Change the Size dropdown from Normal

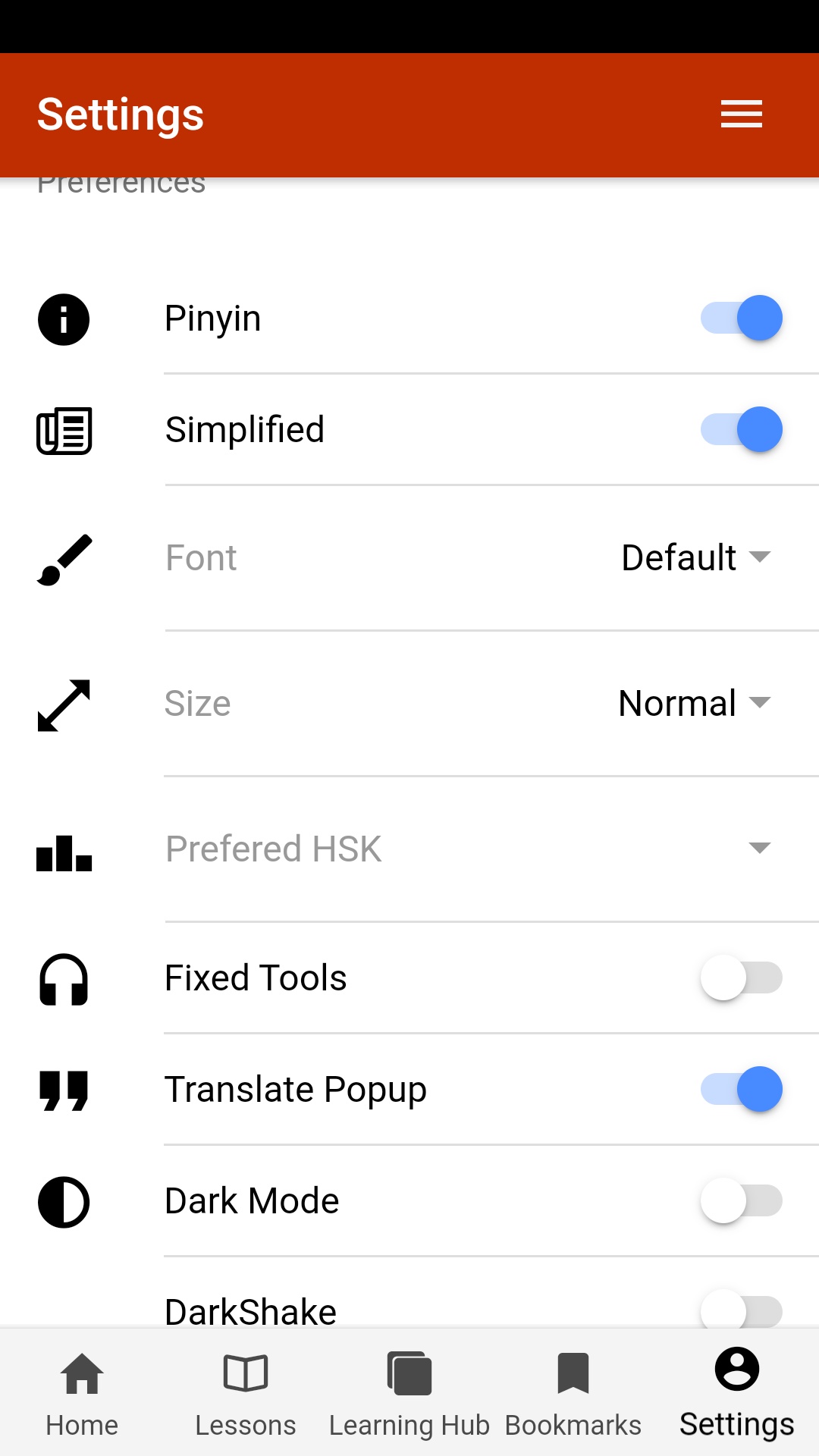pos(694,703)
